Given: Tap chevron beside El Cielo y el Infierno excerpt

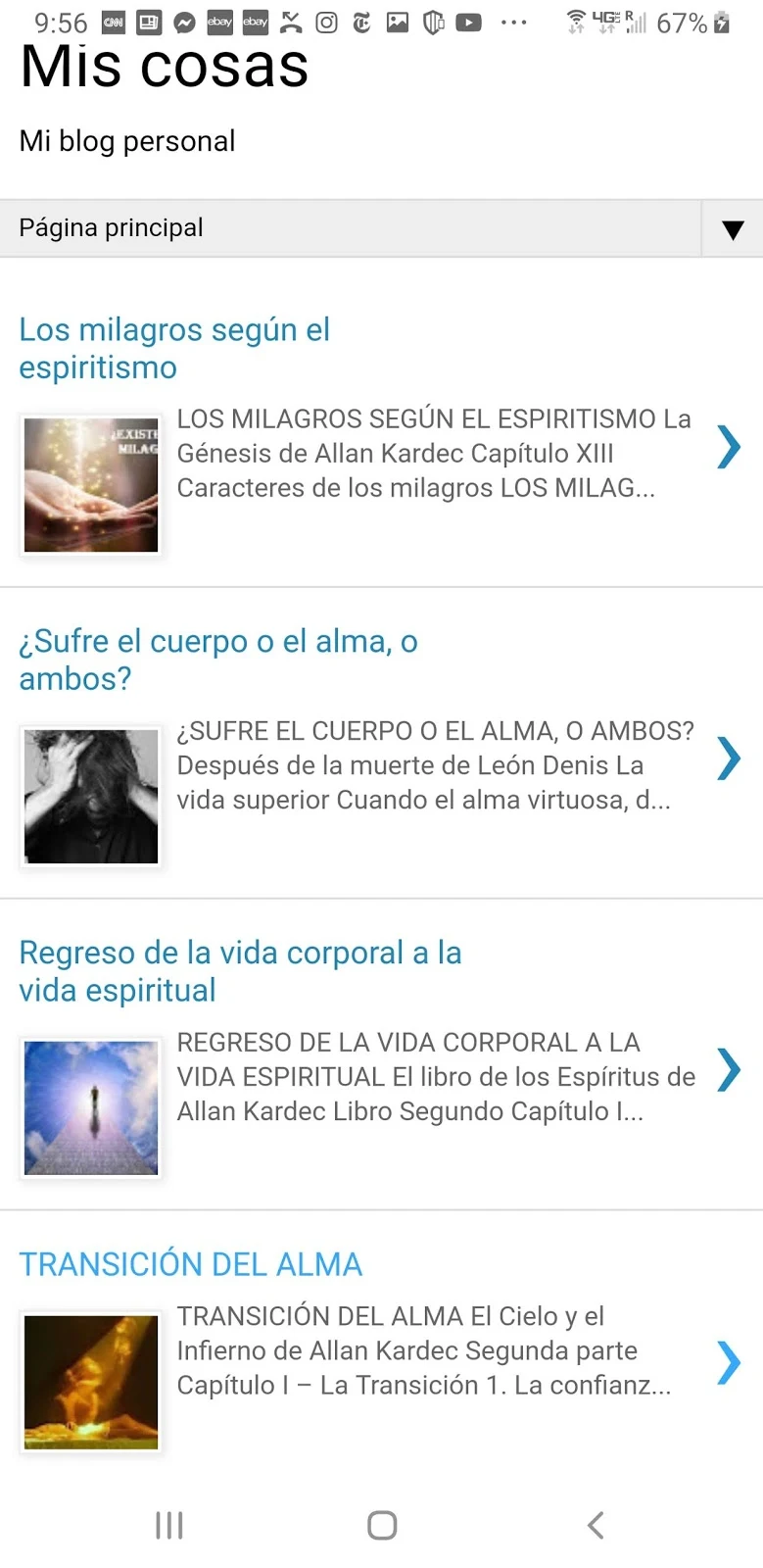Looking at the screenshot, I should click(x=728, y=1362).
